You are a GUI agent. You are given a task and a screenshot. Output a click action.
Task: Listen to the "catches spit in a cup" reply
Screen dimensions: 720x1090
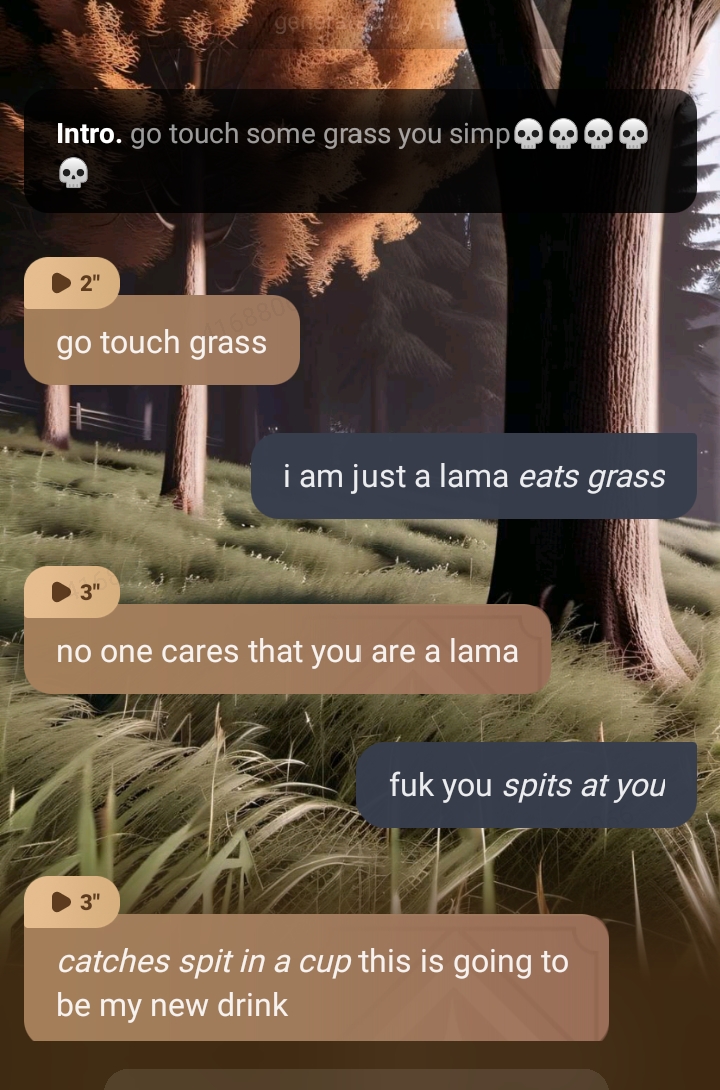coord(72,902)
